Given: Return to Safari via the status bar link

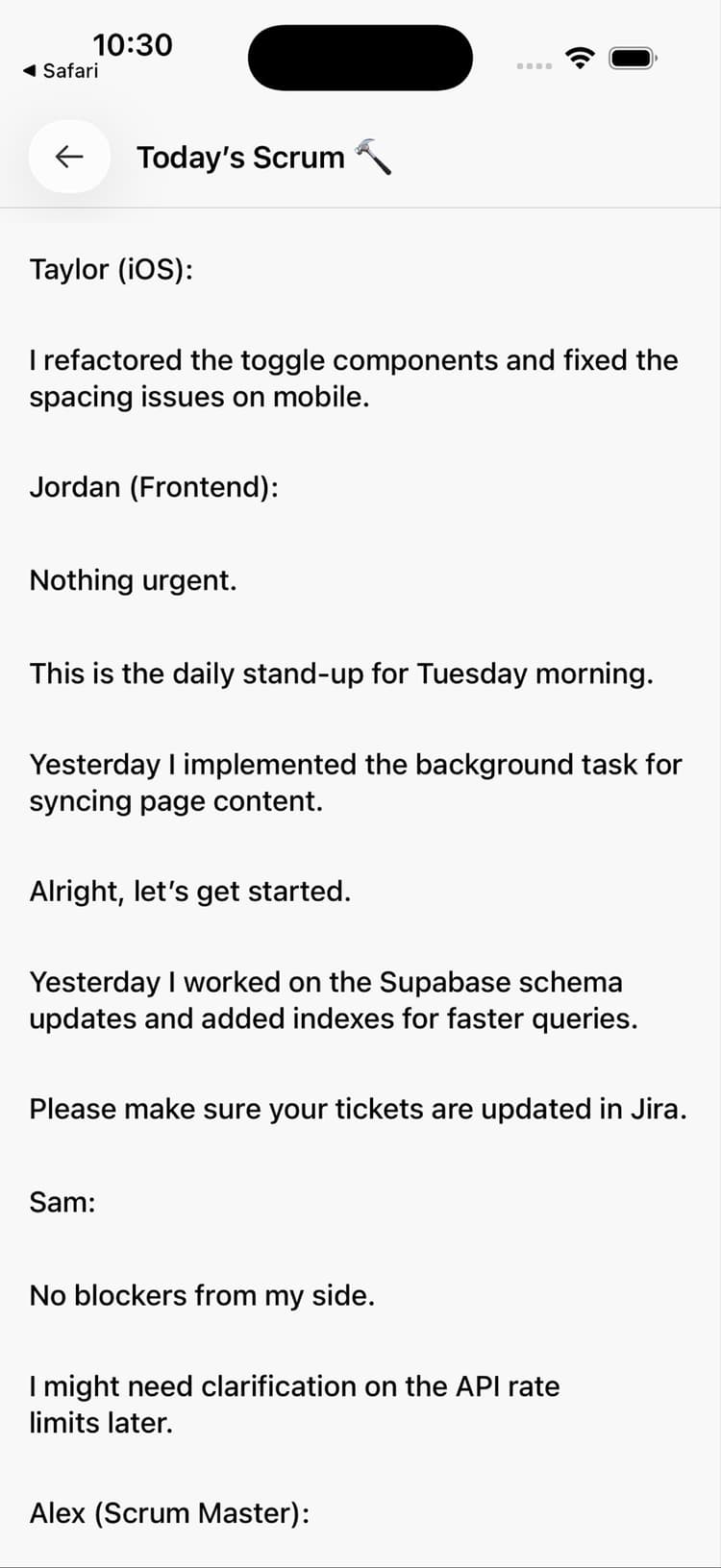Looking at the screenshot, I should pos(61,70).
